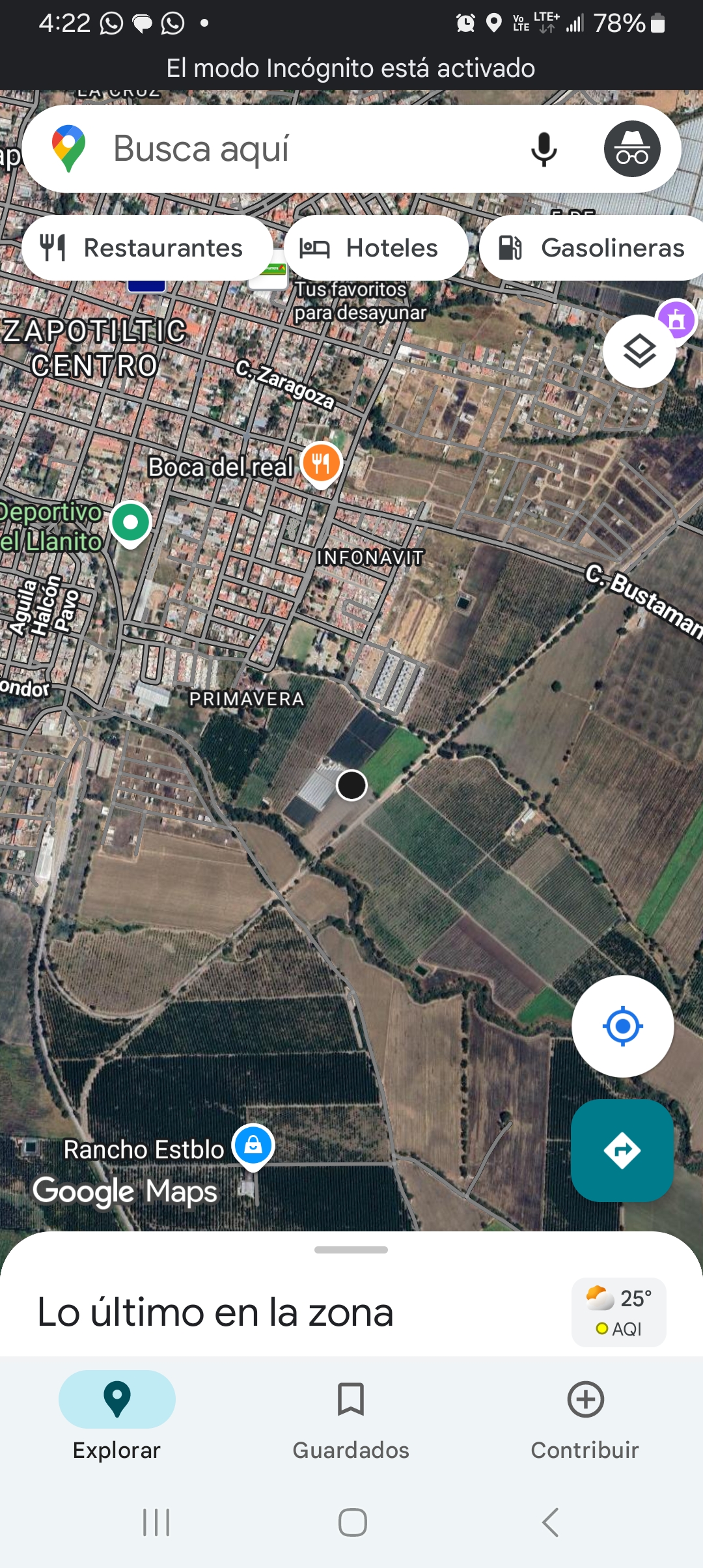Screen dimensions: 703x1568
Task: Select the Deportivo el Llanito pin
Action: 131,523
